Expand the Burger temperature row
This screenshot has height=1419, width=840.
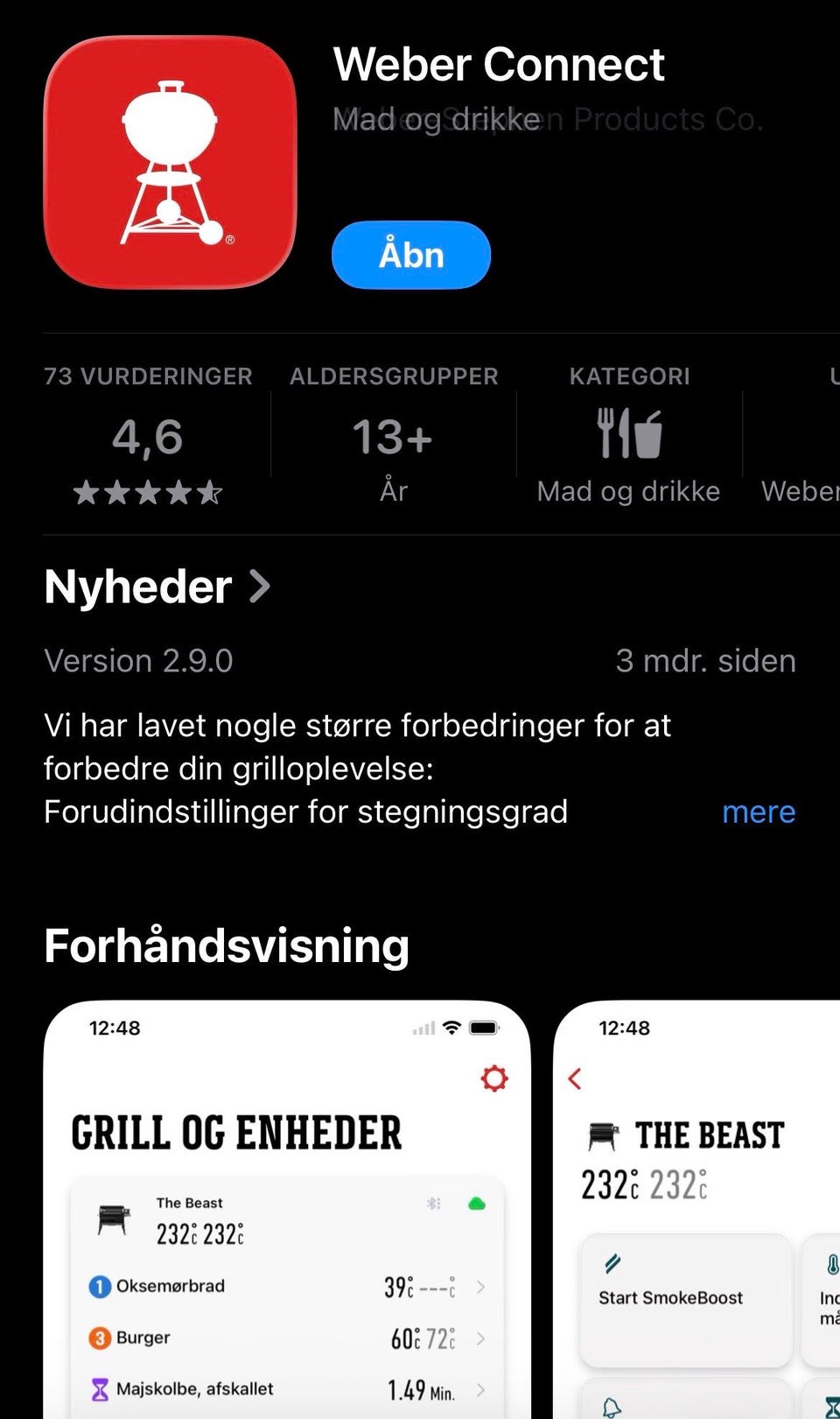point(482,1338)
